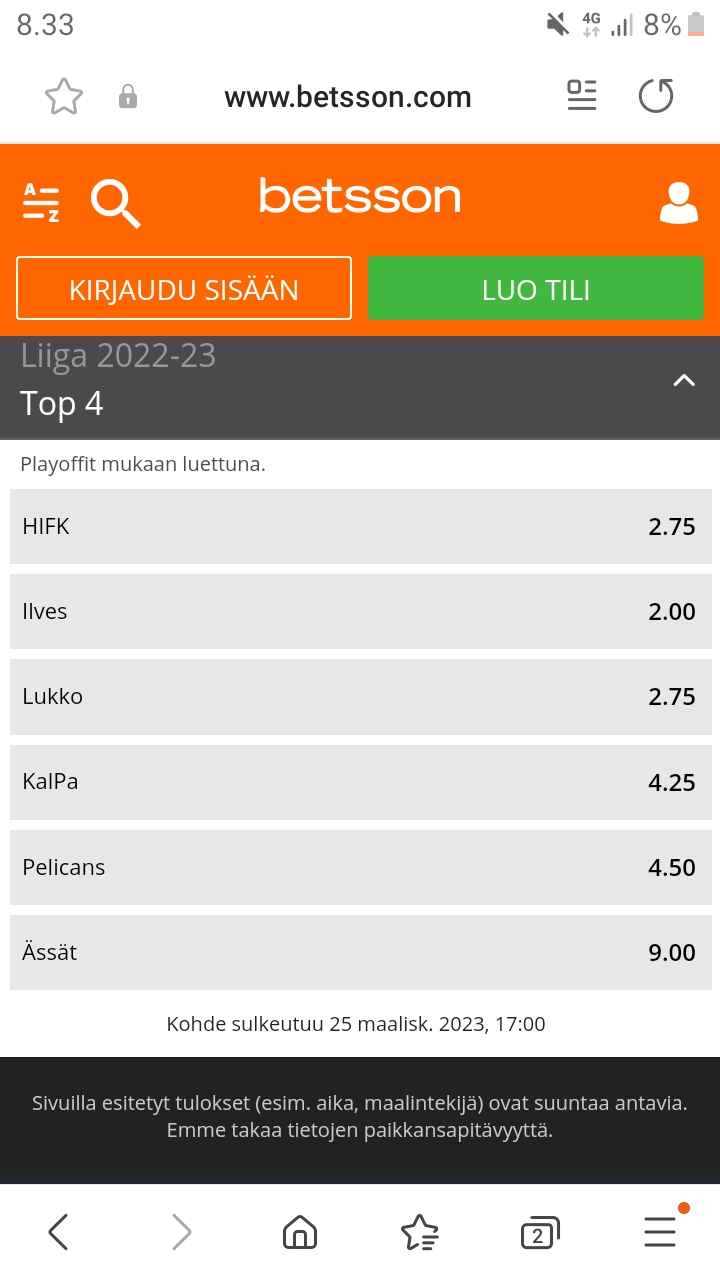This screenshot has width=720, height=1280.
Task: Select Ässät at odds 9.00
Action: (361, 952)
